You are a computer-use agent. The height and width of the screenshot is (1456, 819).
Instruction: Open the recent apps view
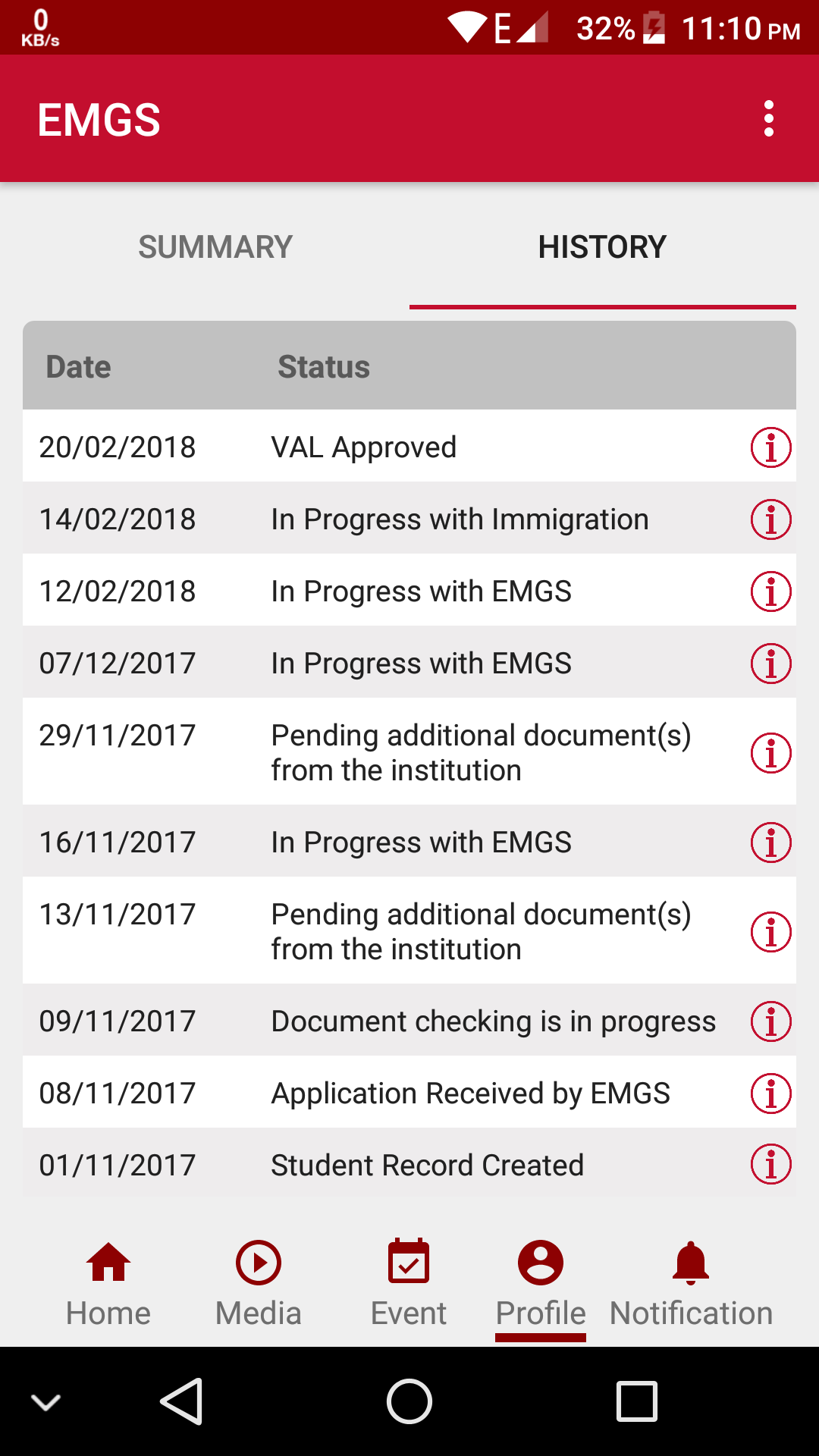(x=636, y=1401)
